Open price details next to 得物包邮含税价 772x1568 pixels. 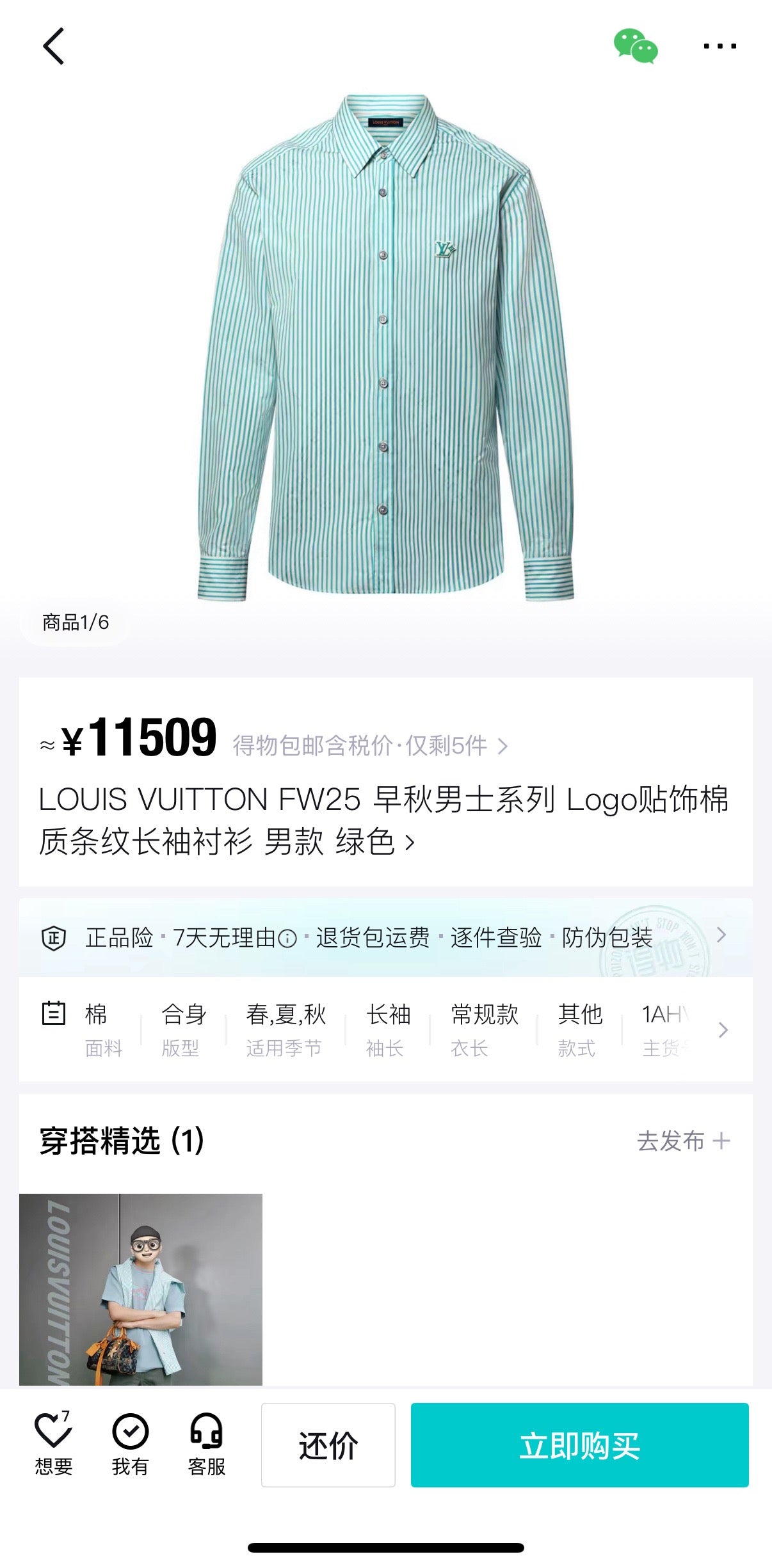[370, 746]
